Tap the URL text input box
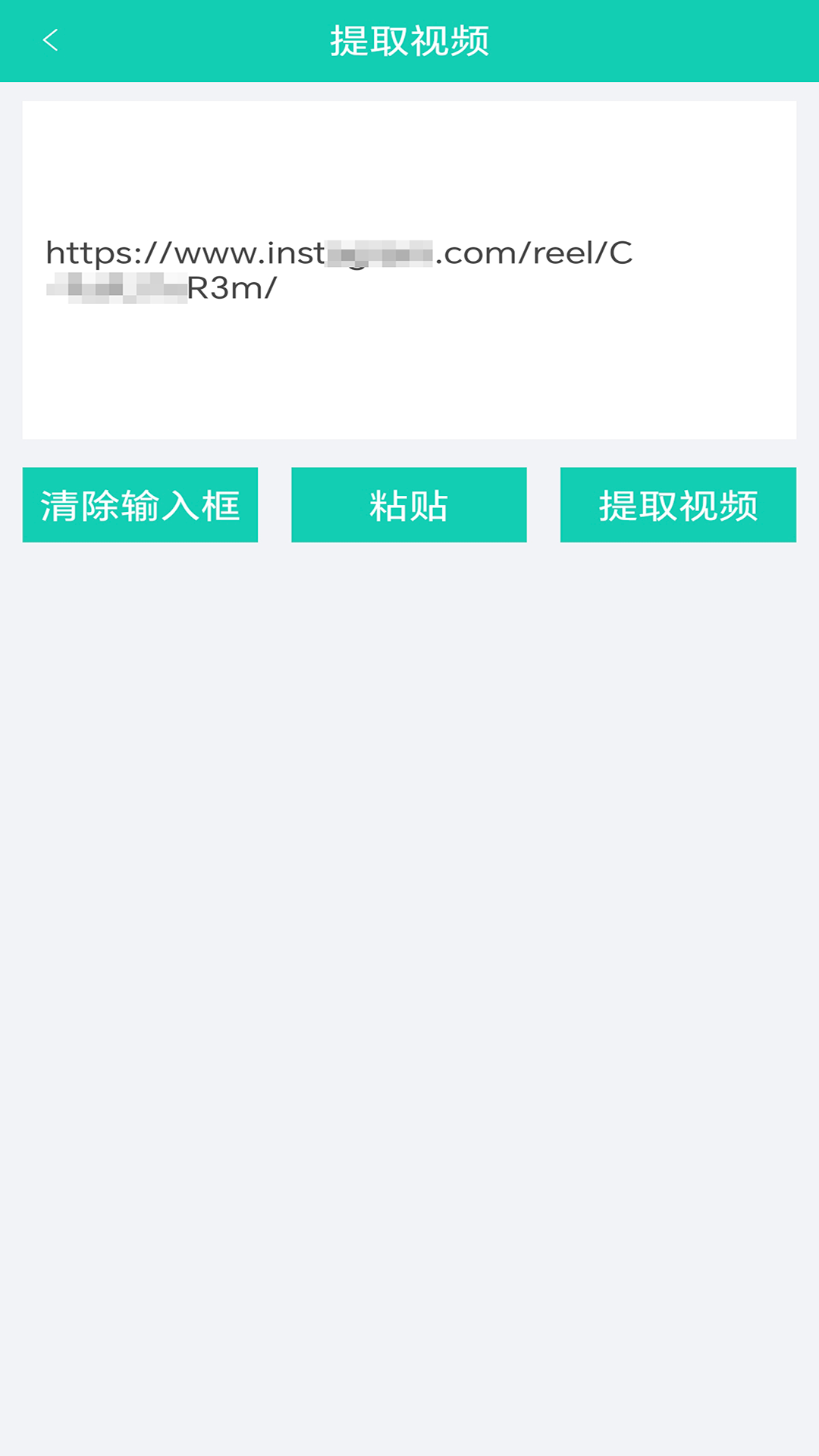819x1456 pixels. click(x=409, y=270)
